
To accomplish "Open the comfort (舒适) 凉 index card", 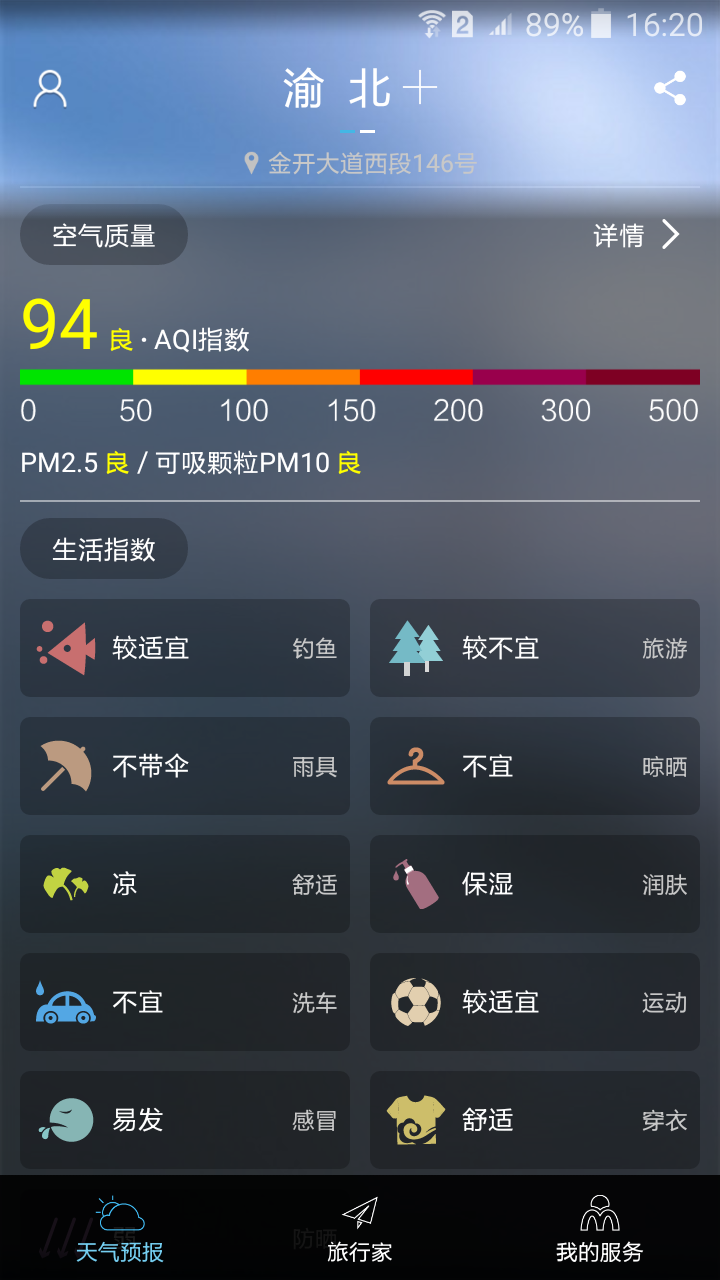I will tap(185, 884).
